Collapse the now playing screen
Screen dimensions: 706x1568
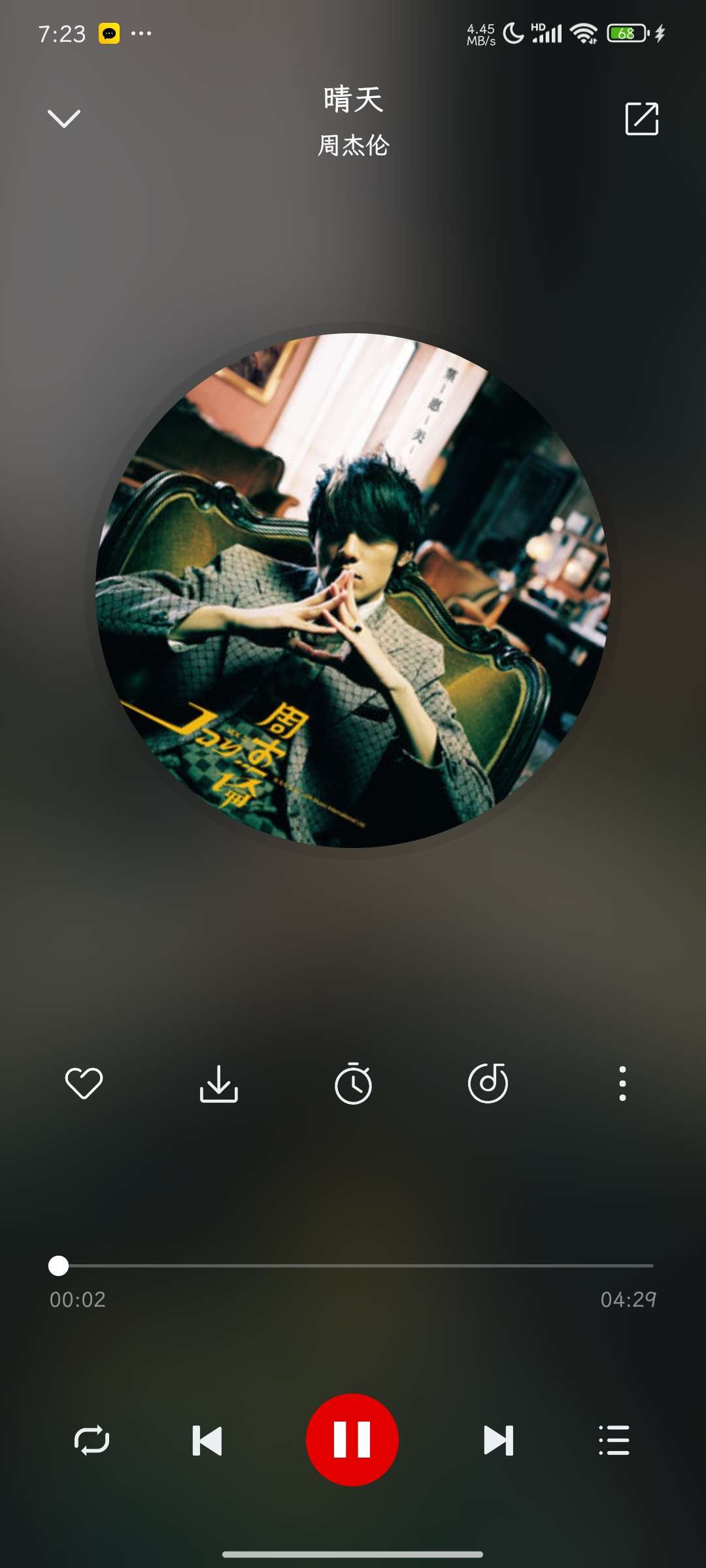tap(64, 118)
